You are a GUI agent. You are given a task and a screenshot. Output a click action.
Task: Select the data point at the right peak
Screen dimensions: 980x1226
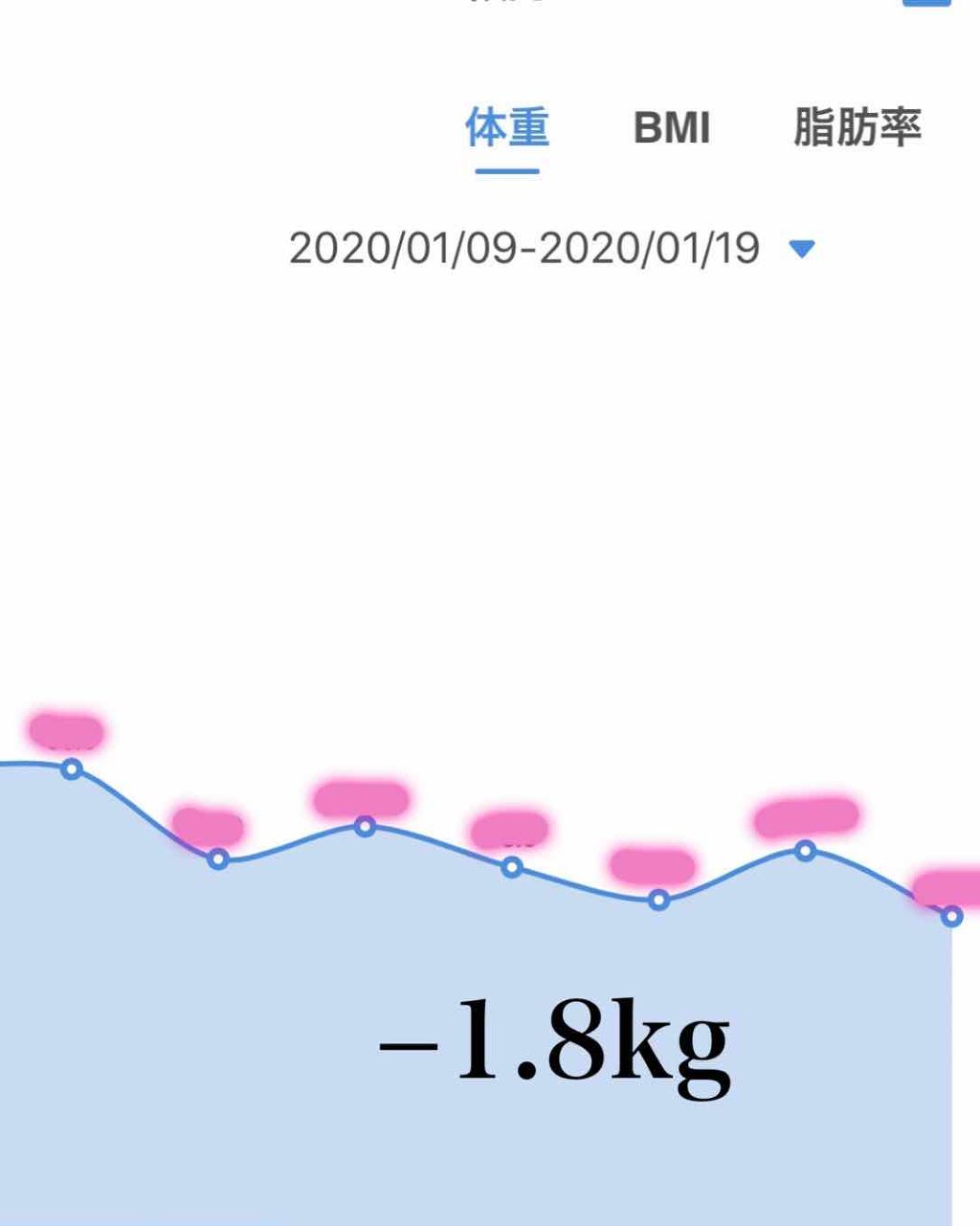[804, 850]
